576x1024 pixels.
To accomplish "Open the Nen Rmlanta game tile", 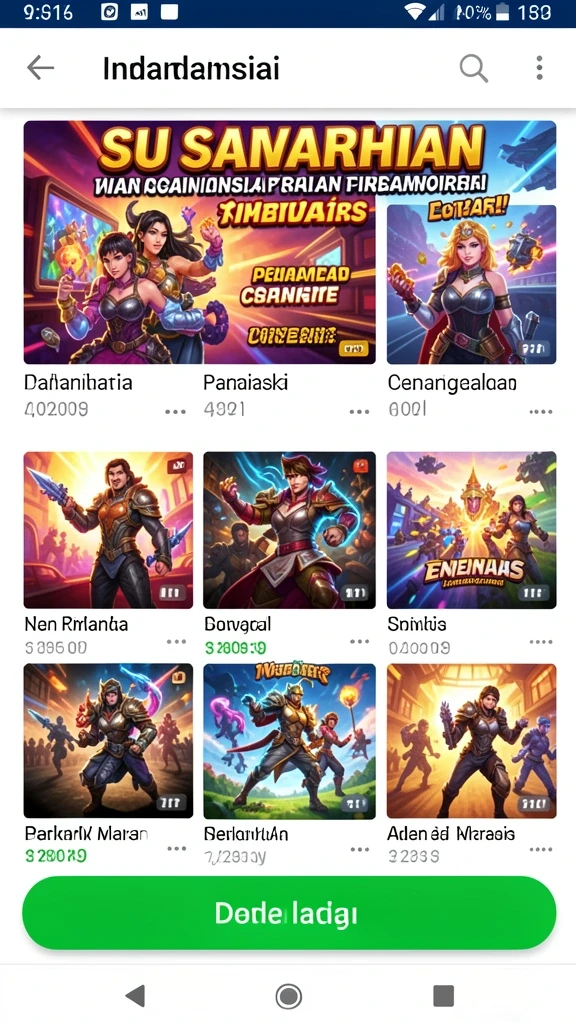I will click(108, 530).
